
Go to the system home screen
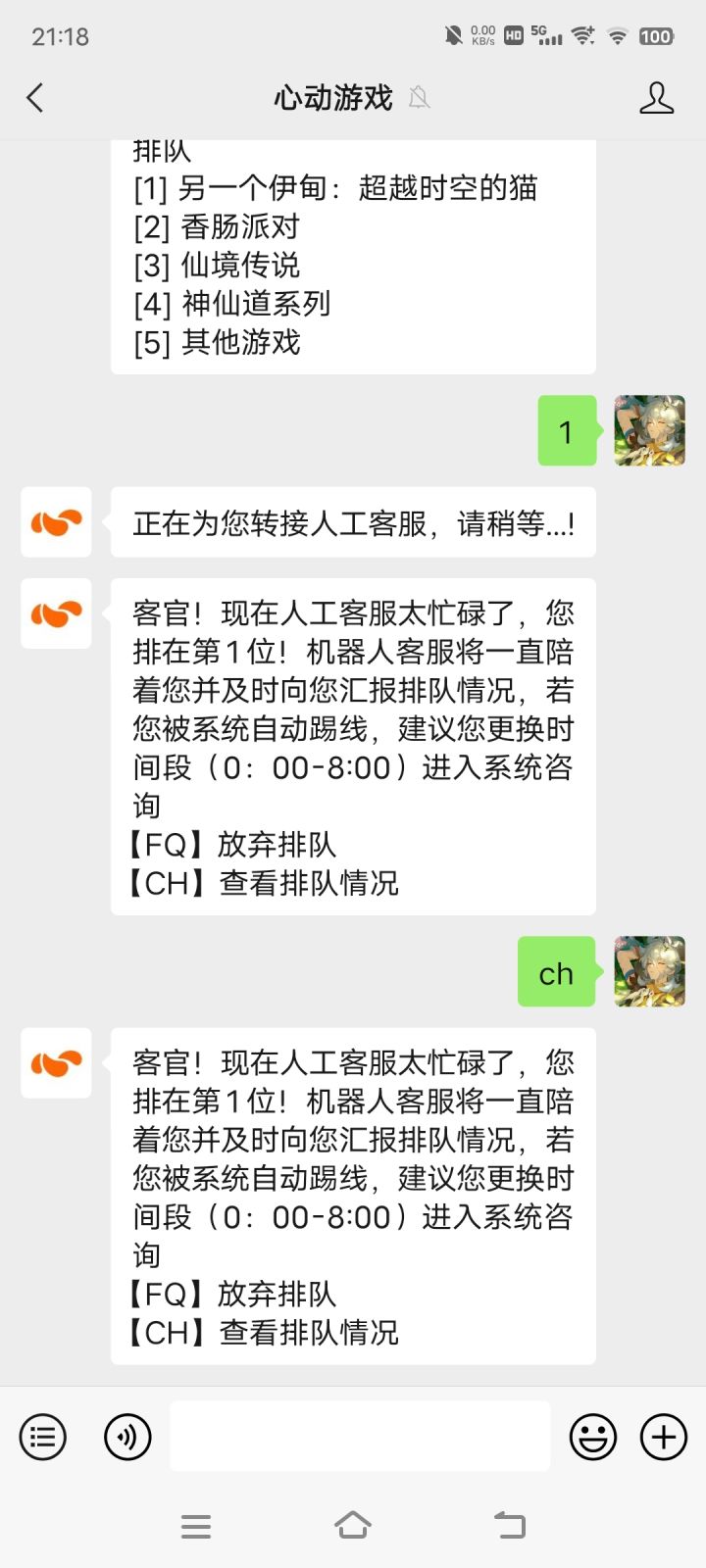(x=353, y=1526)
